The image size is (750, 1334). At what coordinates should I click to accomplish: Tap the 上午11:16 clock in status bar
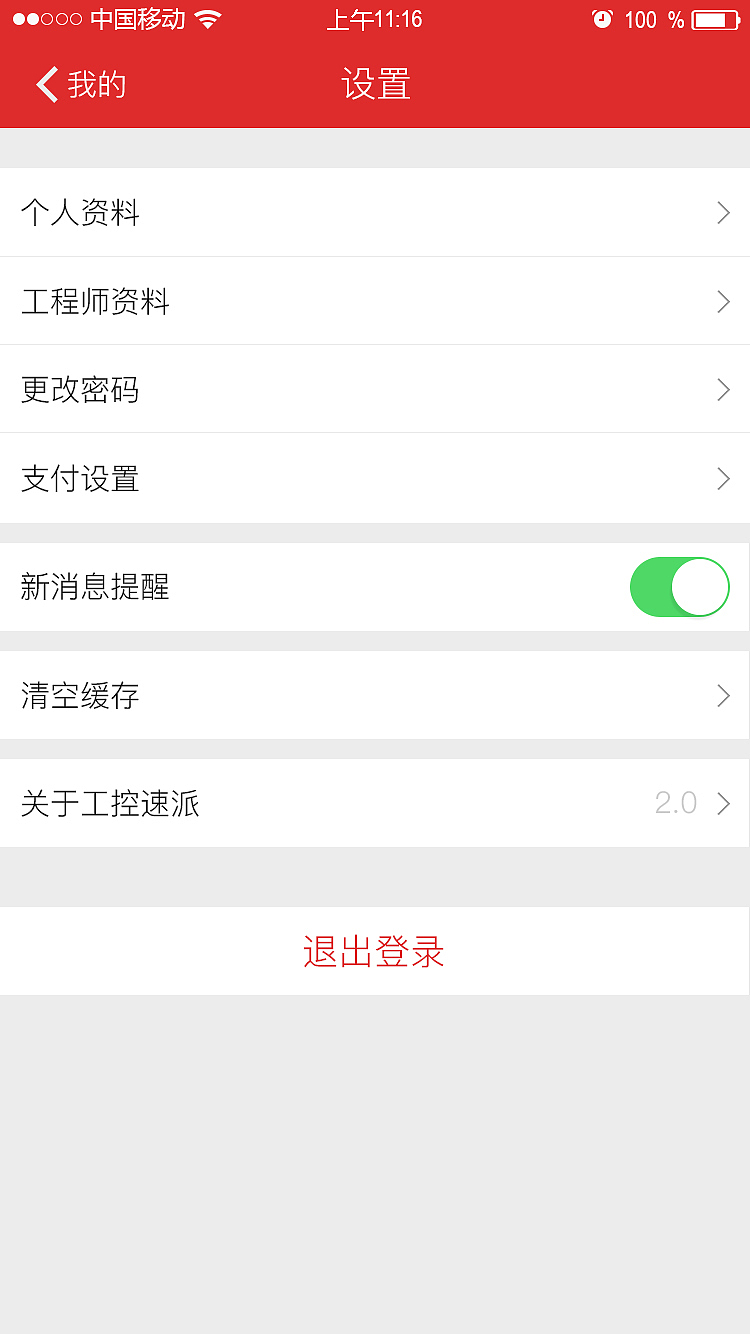374,18
